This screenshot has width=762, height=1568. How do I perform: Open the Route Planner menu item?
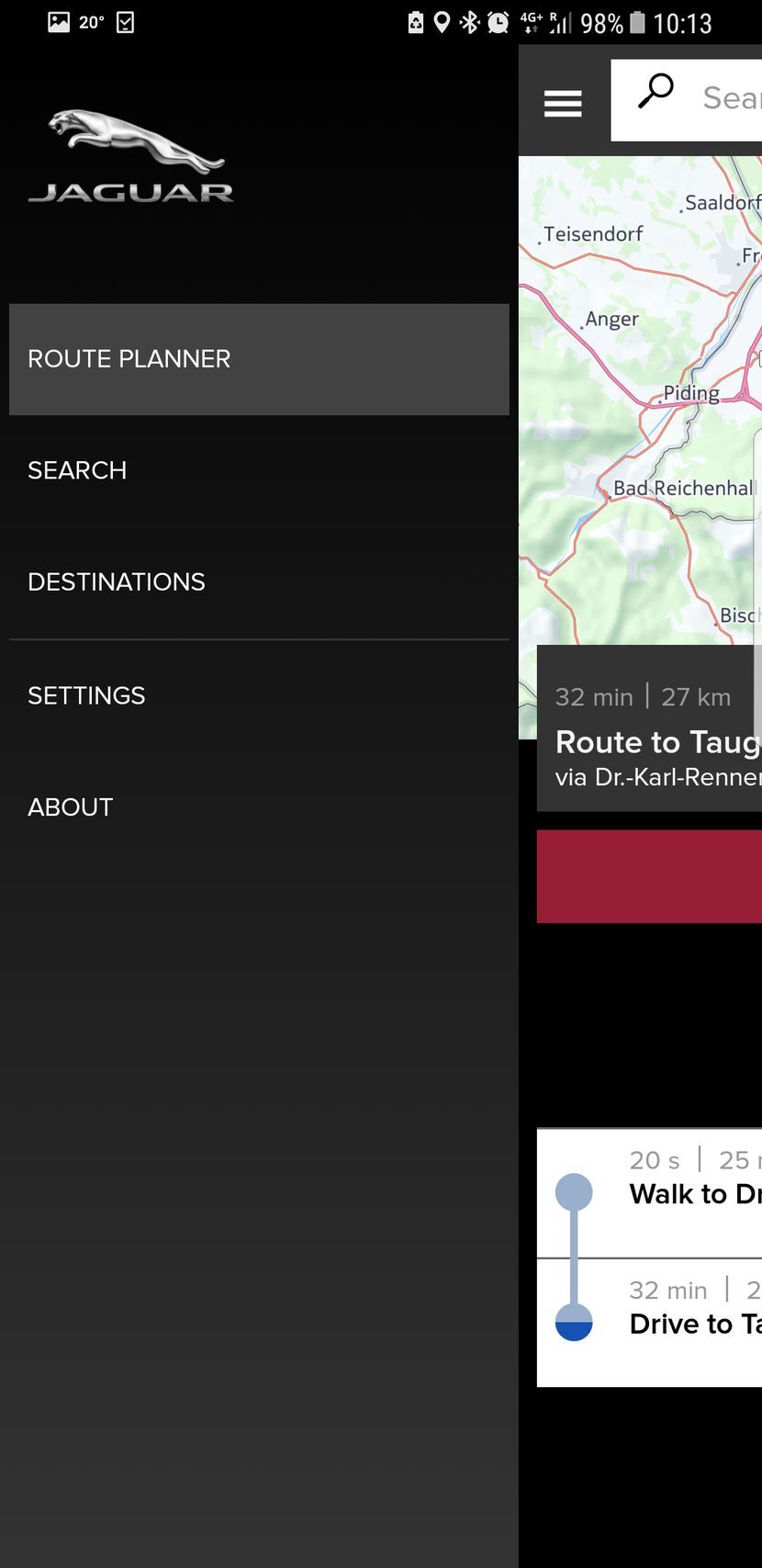click(x=258, y=359)
